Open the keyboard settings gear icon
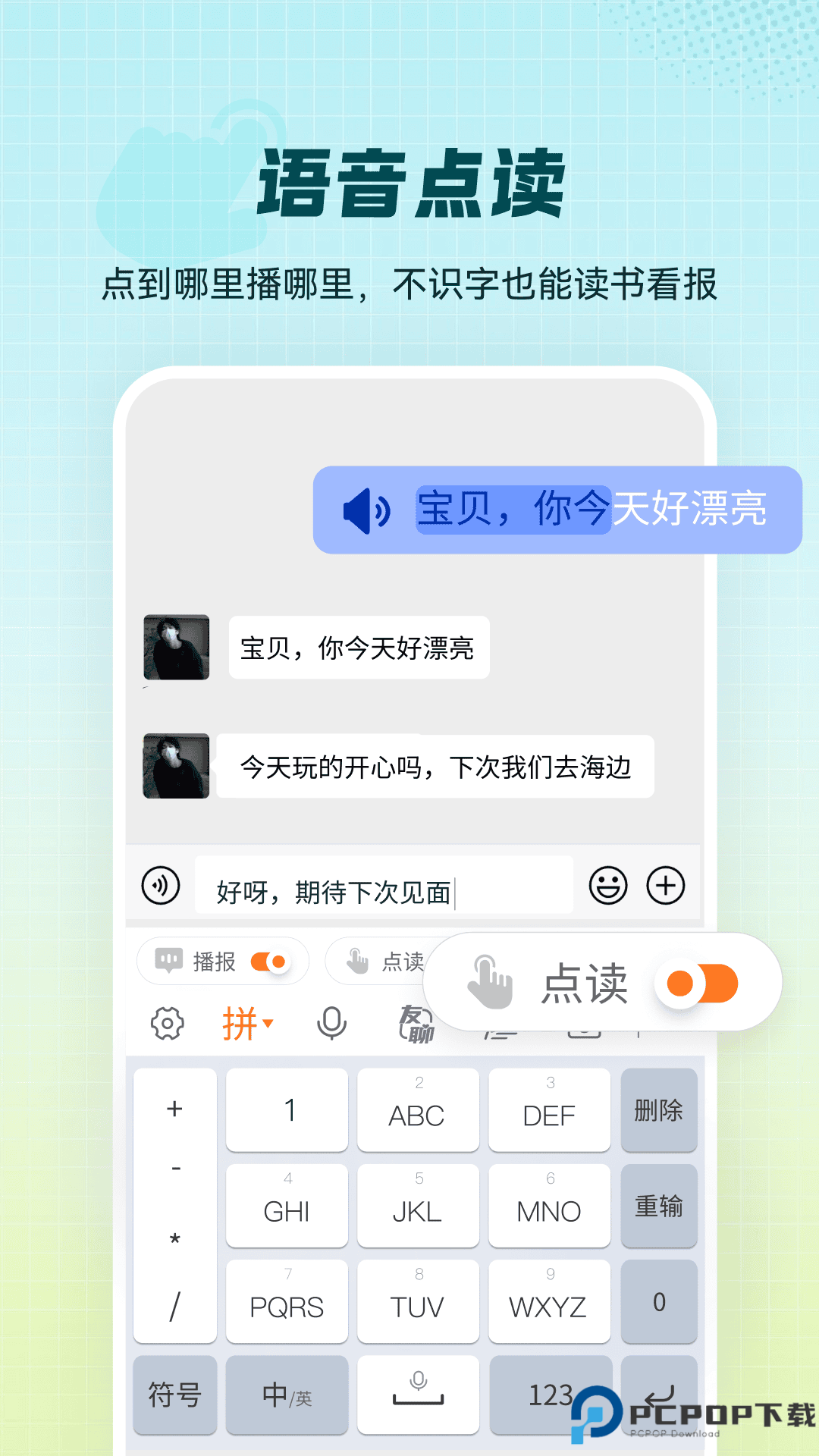Image resolution: width=819 pixels, height=1456 pixels. point(168,1022)
